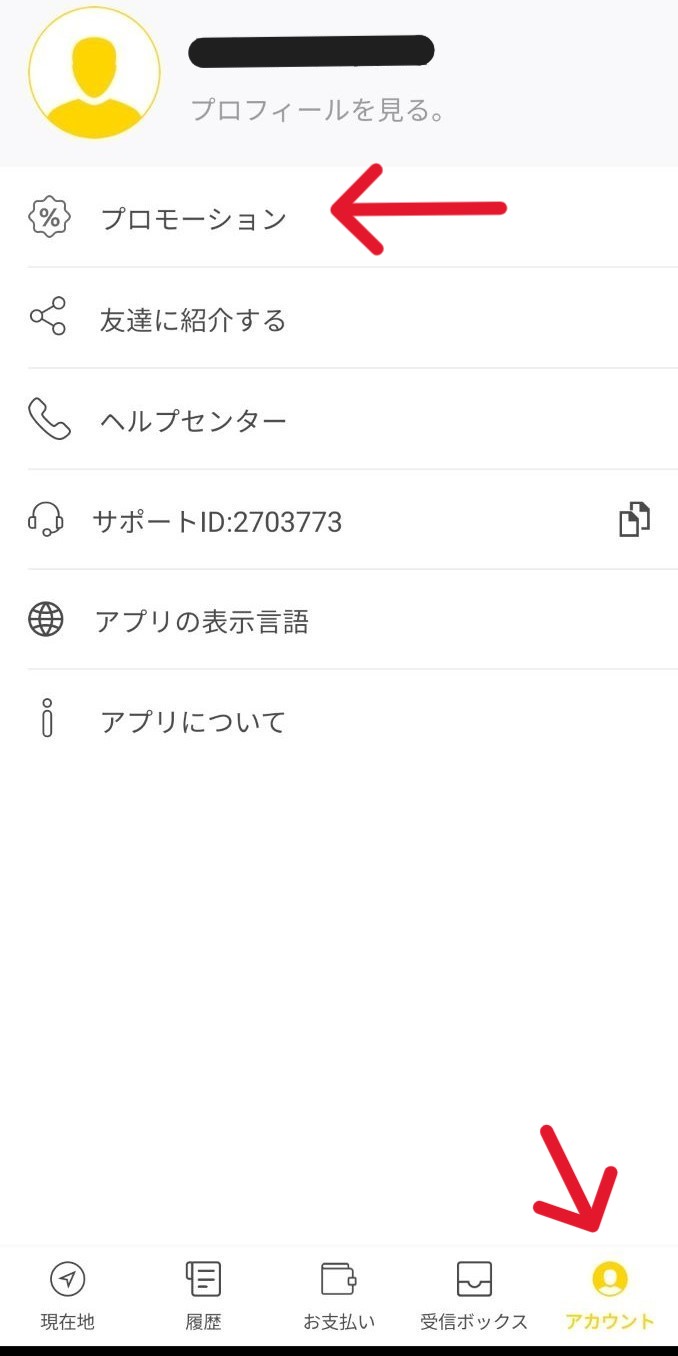This screenshot has height=1356, width=678.
Task: Switch to the 現在地 tab
Action: pos(67,1296)
